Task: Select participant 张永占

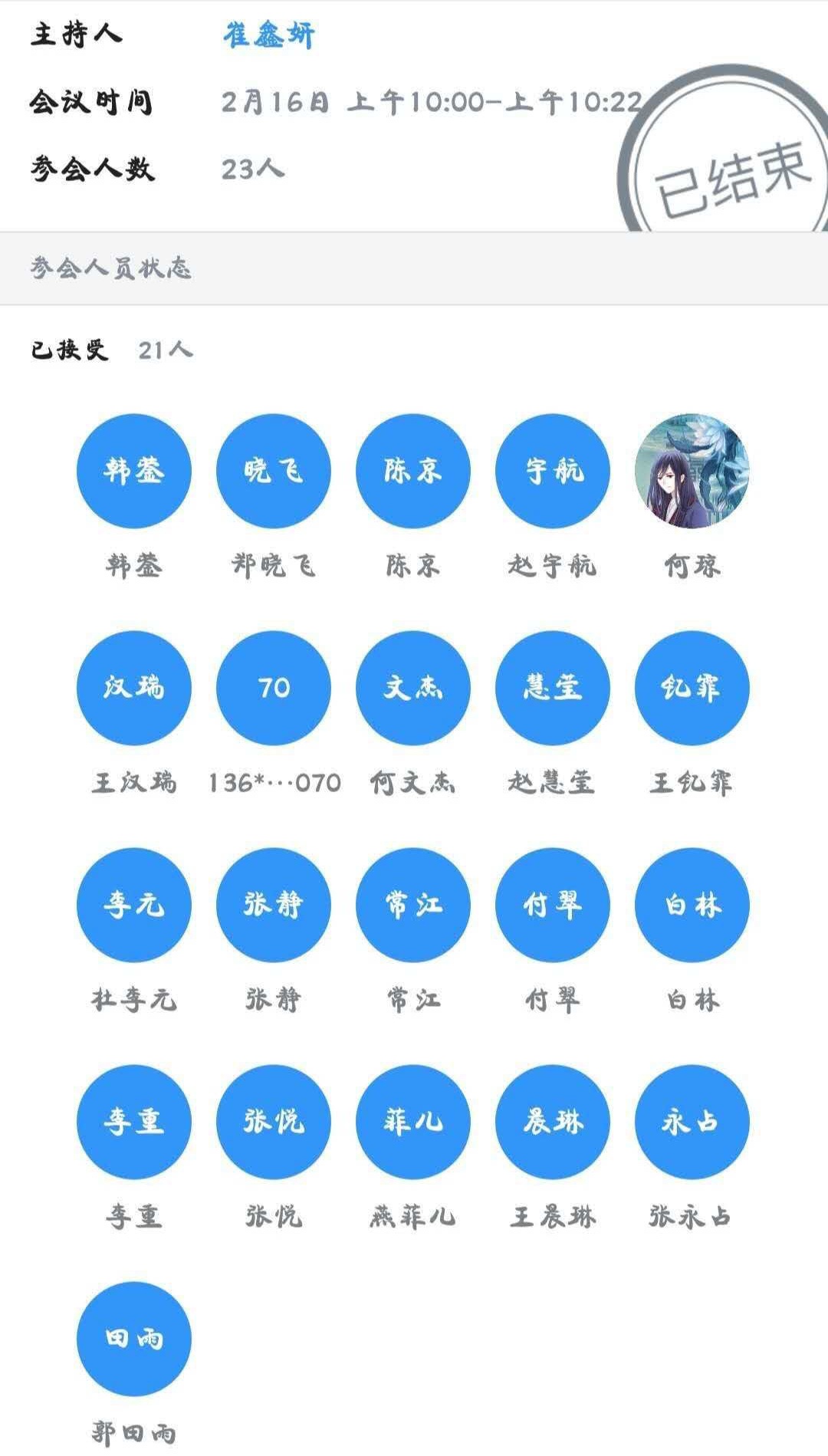Action: (x=692, y=1122)
